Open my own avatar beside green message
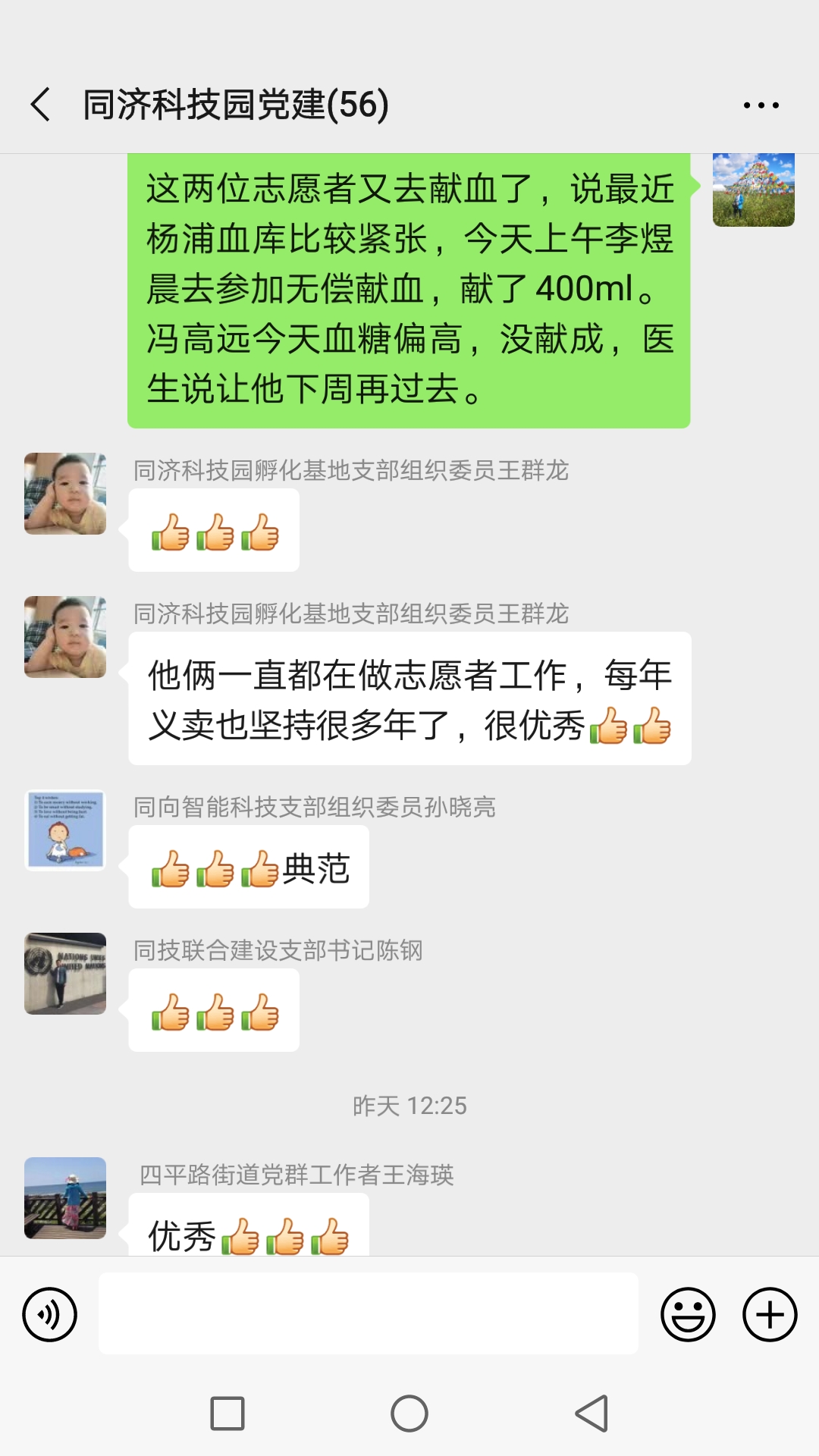The image size is (819, 1456). 753,190
